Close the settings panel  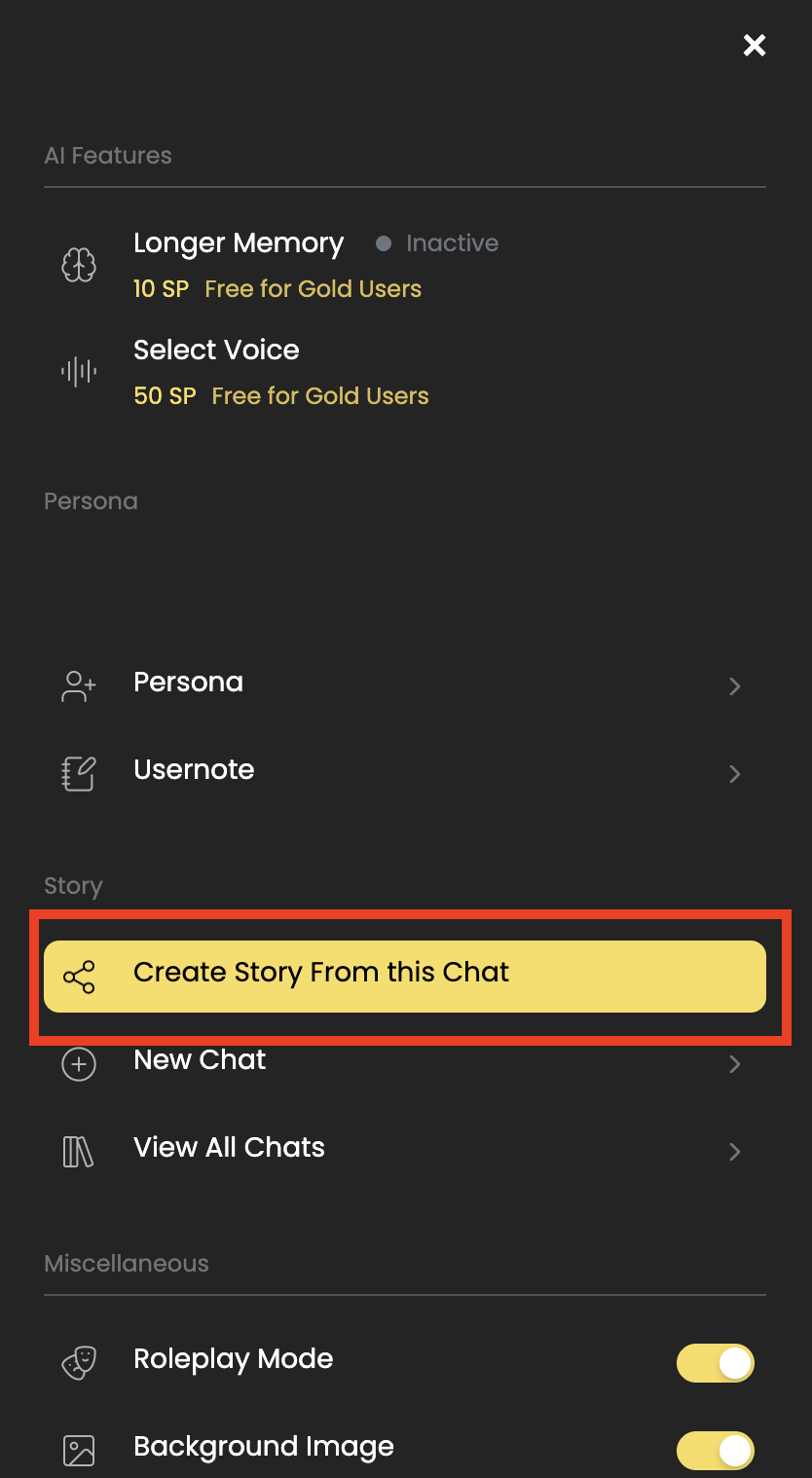click(755, 45)
